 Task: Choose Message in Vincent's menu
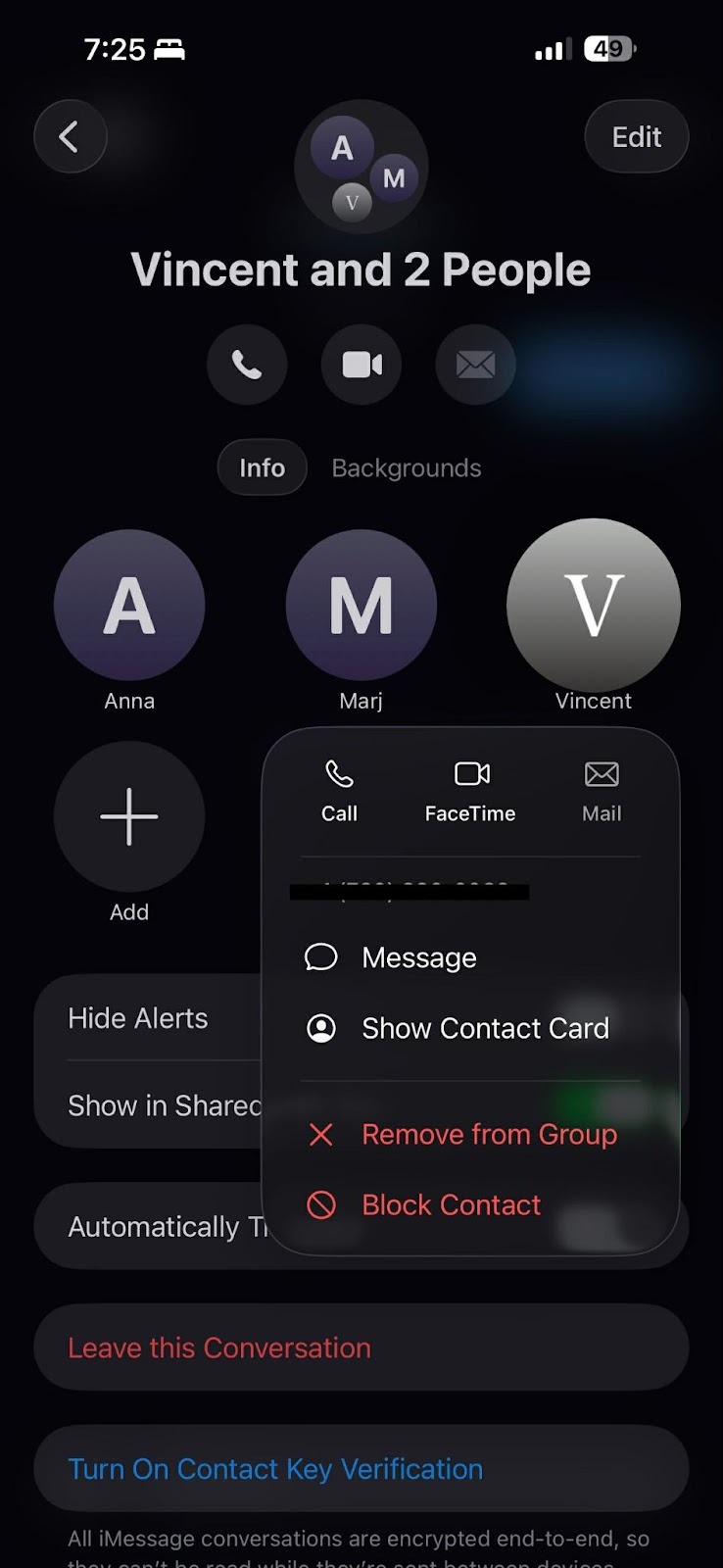tap(419, 957)
